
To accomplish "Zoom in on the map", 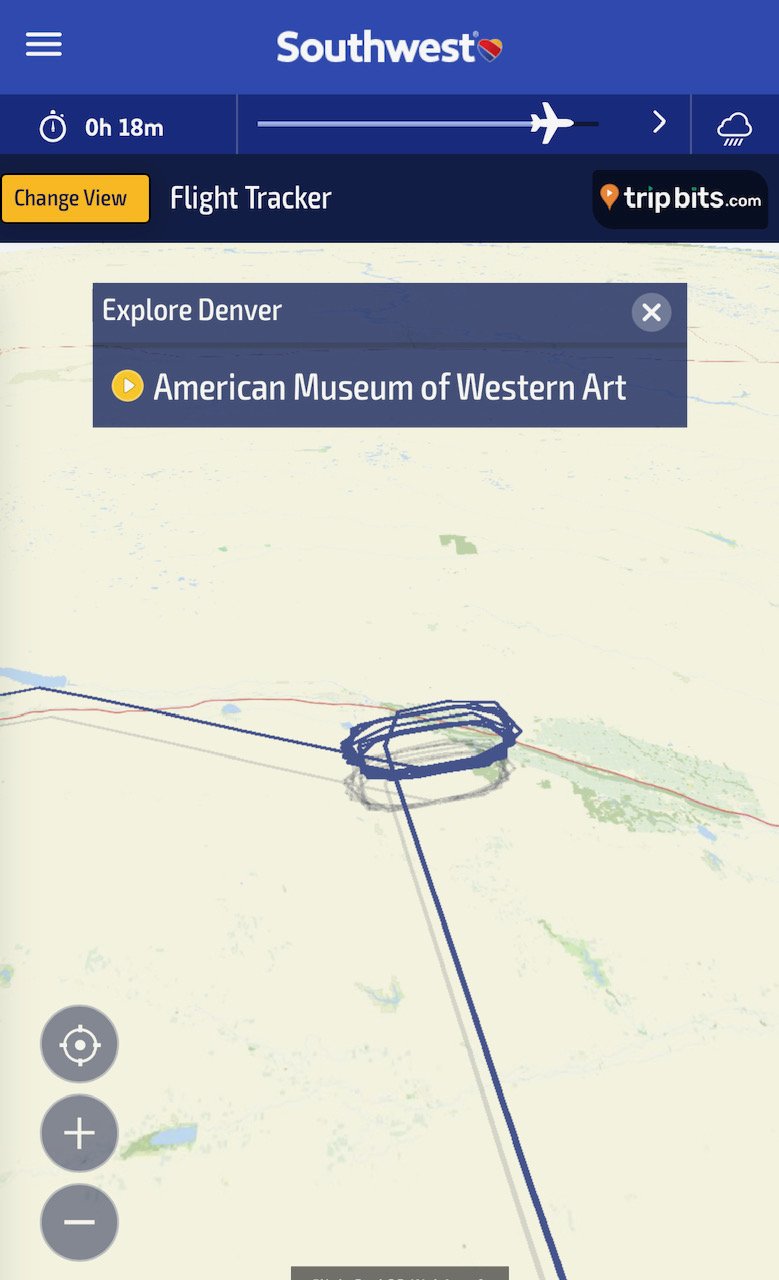I will pyautogui.click(x=79, y=1133).
